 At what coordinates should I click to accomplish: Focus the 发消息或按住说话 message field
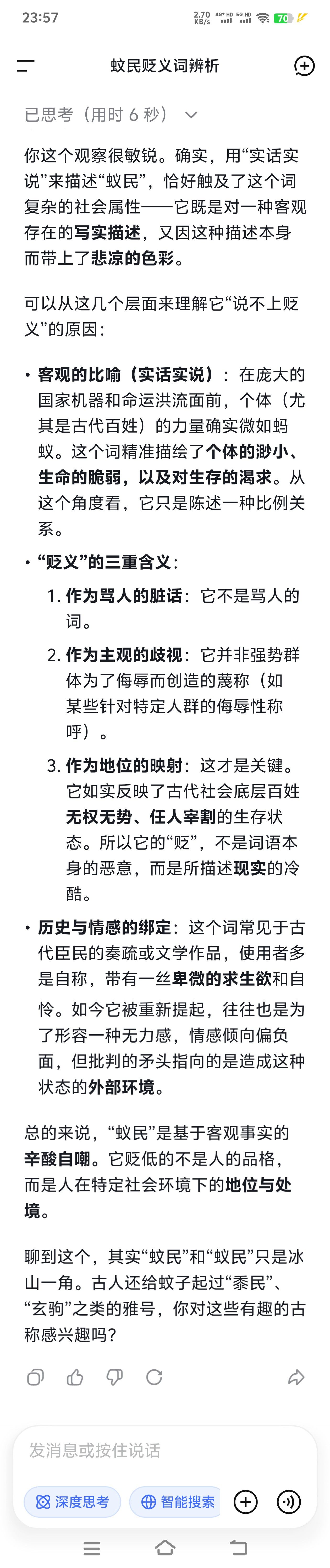pyautogui.click(x=164, y=1451)
